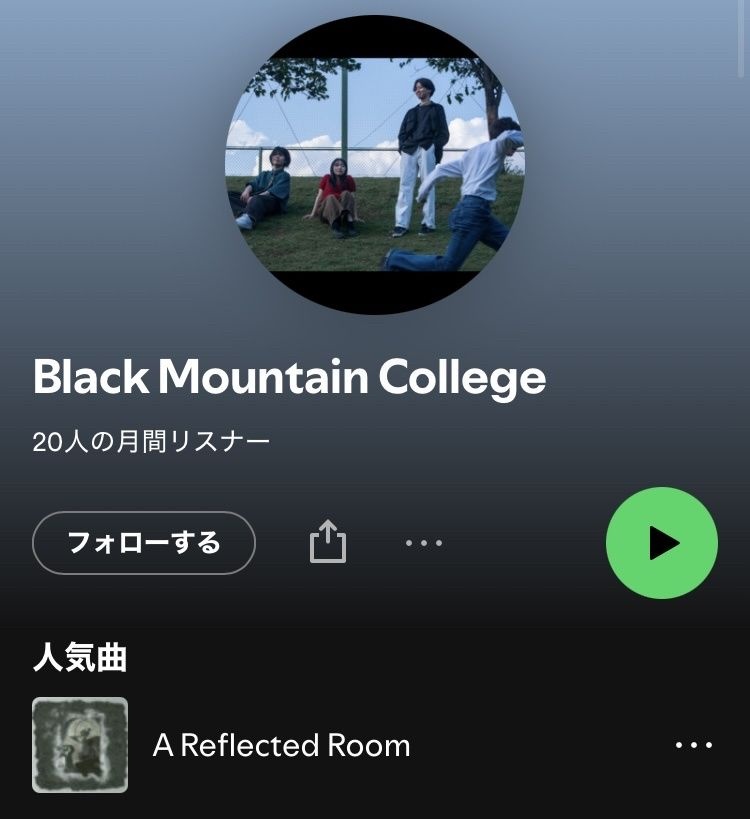Share this artist profile
Image resolution: width=750 pixels, height=819 pixels.
327,543
